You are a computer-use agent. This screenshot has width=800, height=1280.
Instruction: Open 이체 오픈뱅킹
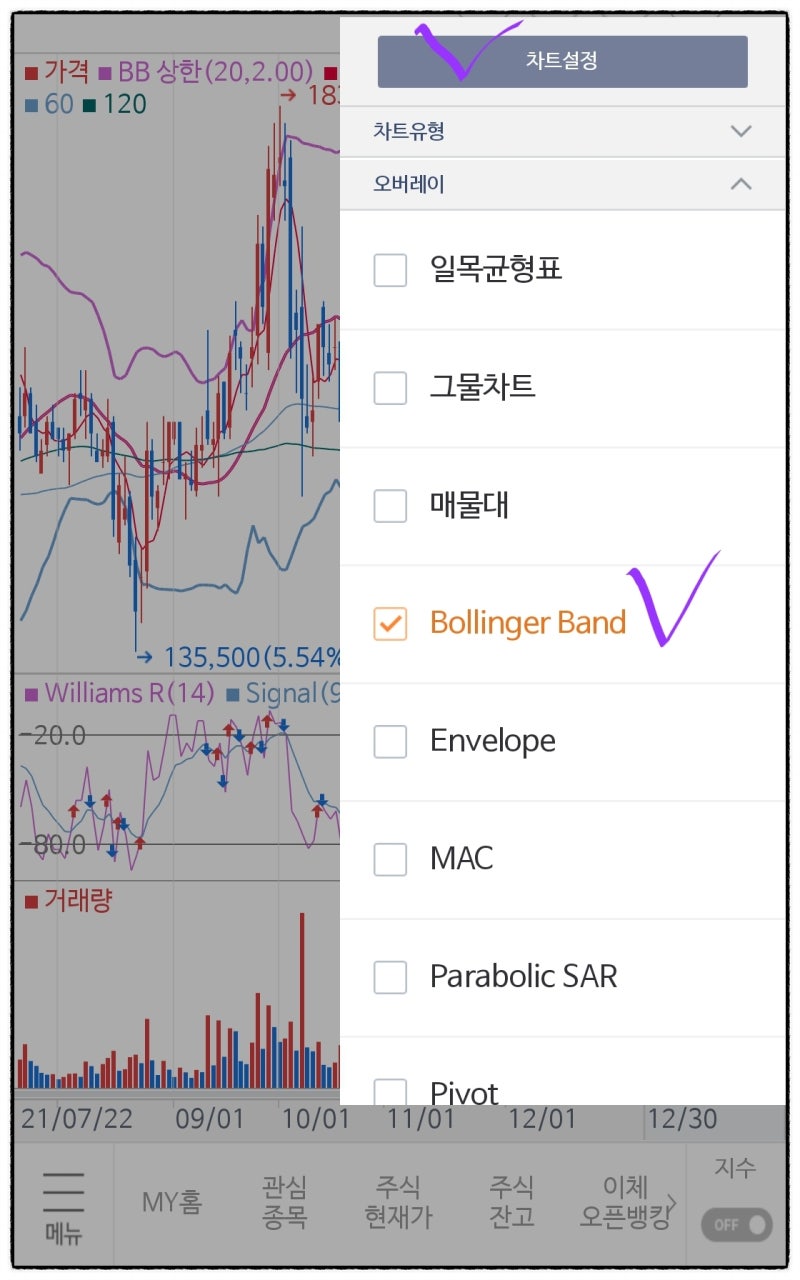tap(625, 1202)
